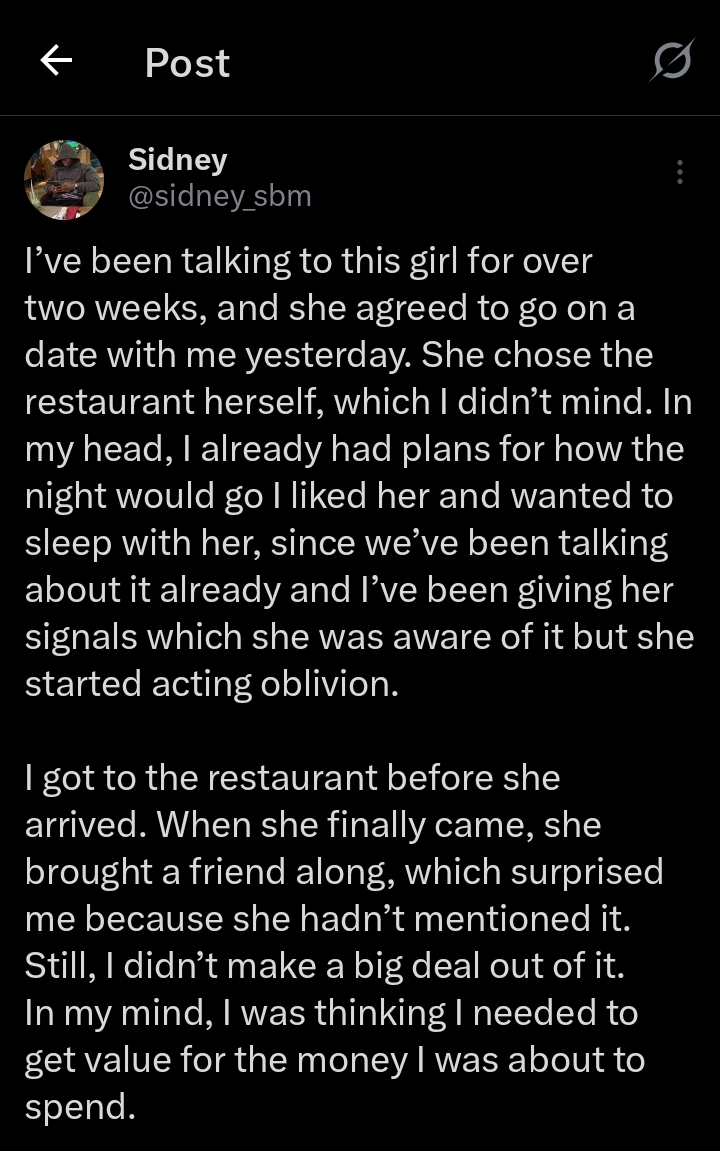Go back using the arrow
720x1151 pixels.
click(56, 62)
